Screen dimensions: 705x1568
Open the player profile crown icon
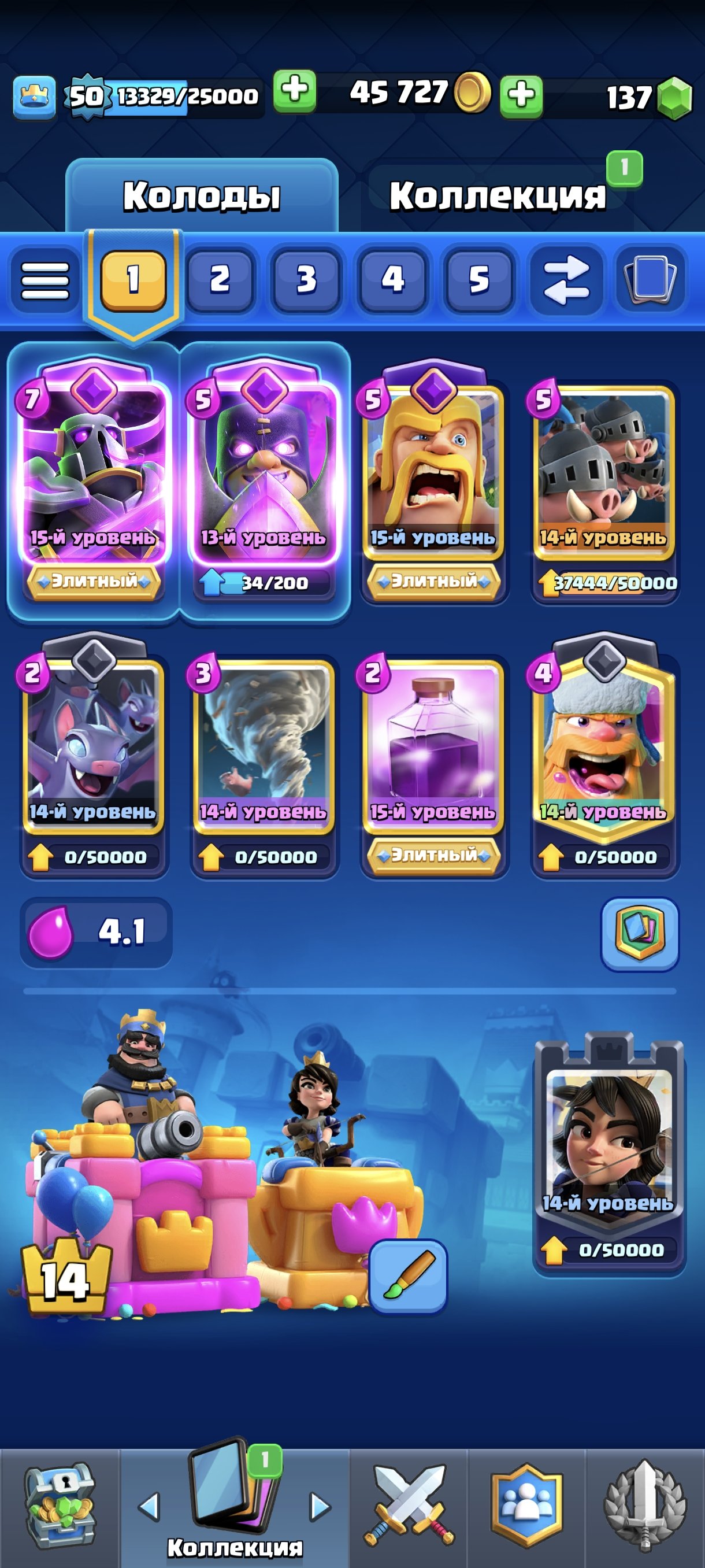tap(35, 97)
